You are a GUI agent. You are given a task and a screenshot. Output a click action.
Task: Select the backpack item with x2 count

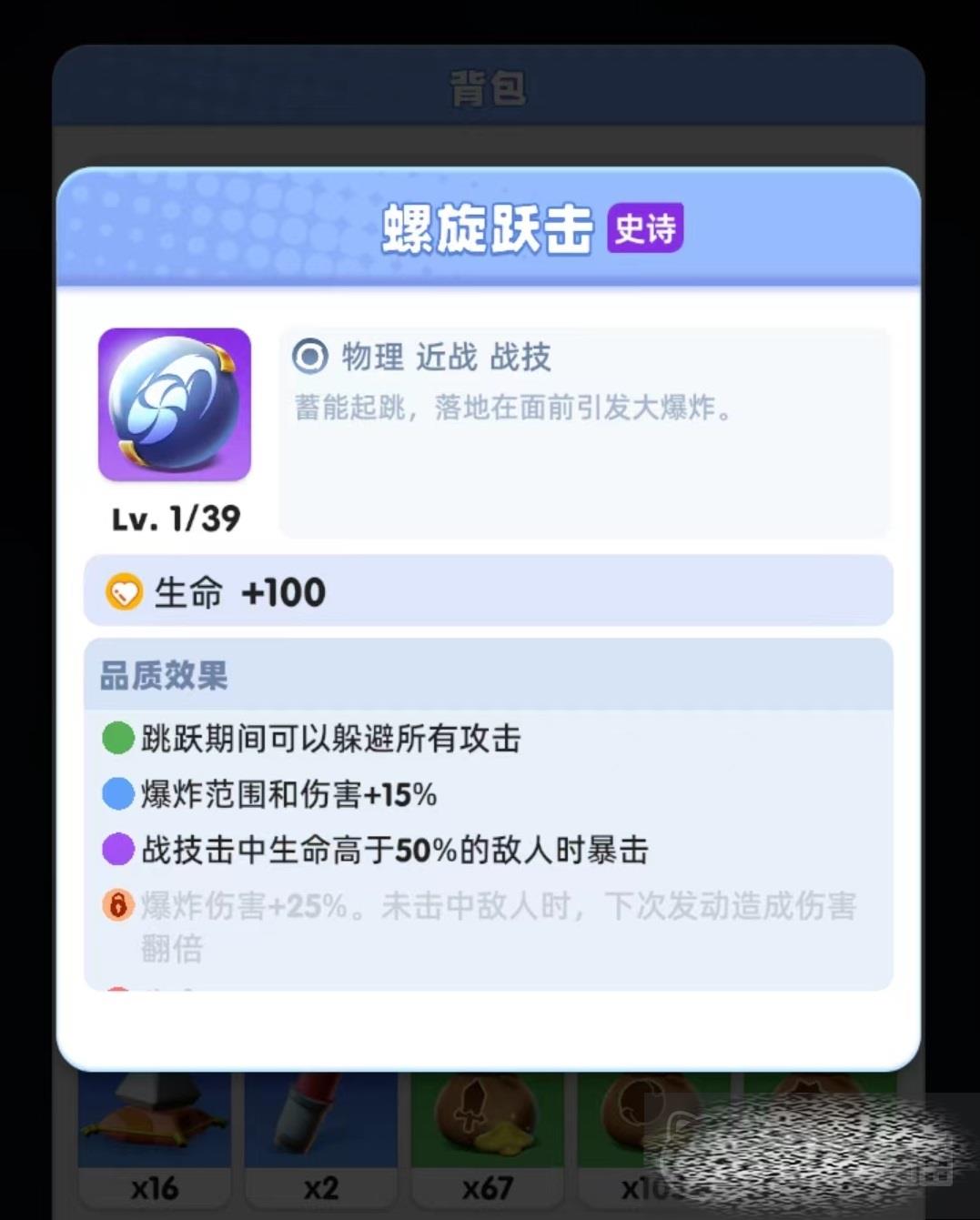click(320, 1128)
